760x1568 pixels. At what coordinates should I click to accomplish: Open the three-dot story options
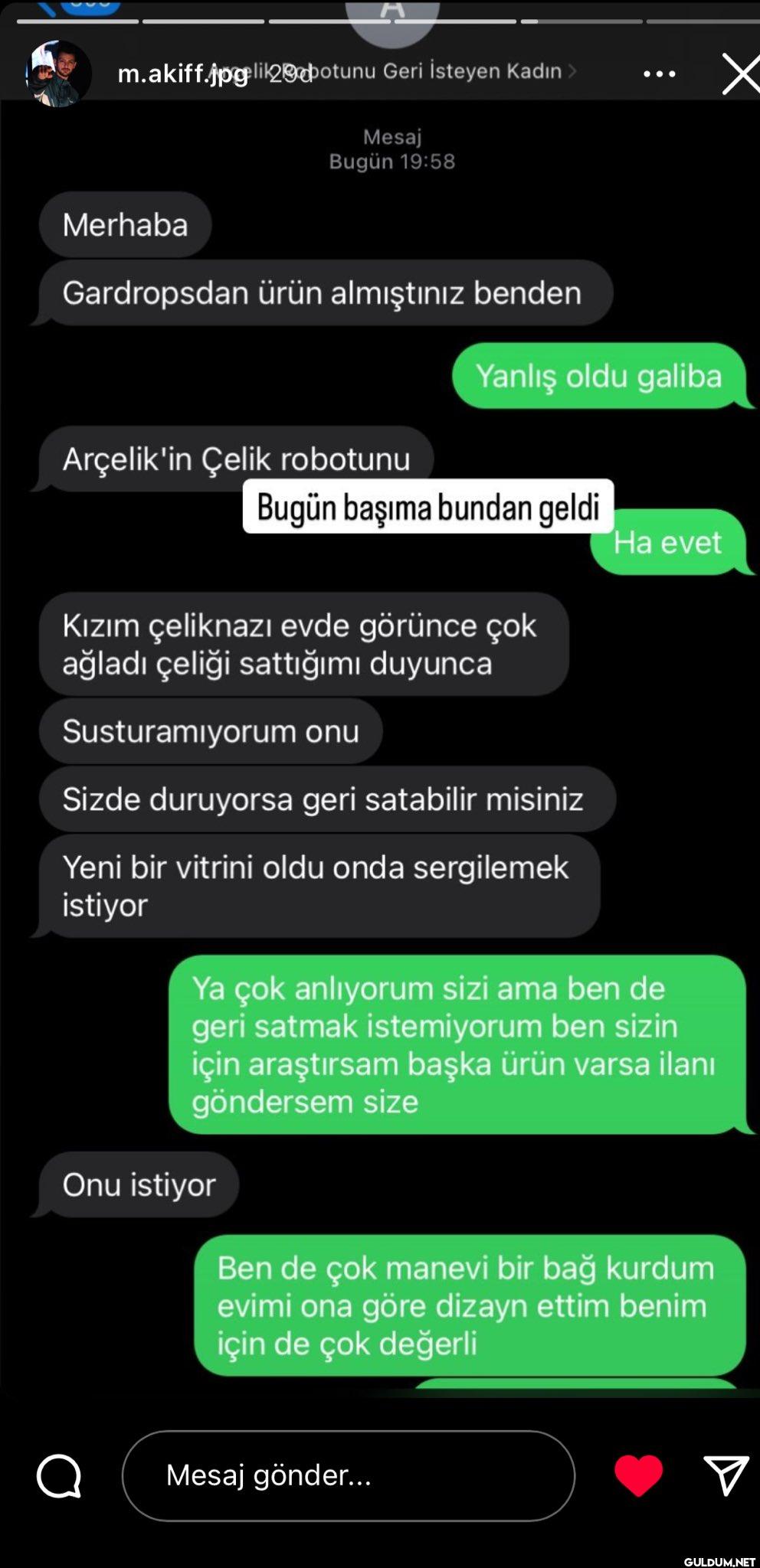(x=659, y=74)
